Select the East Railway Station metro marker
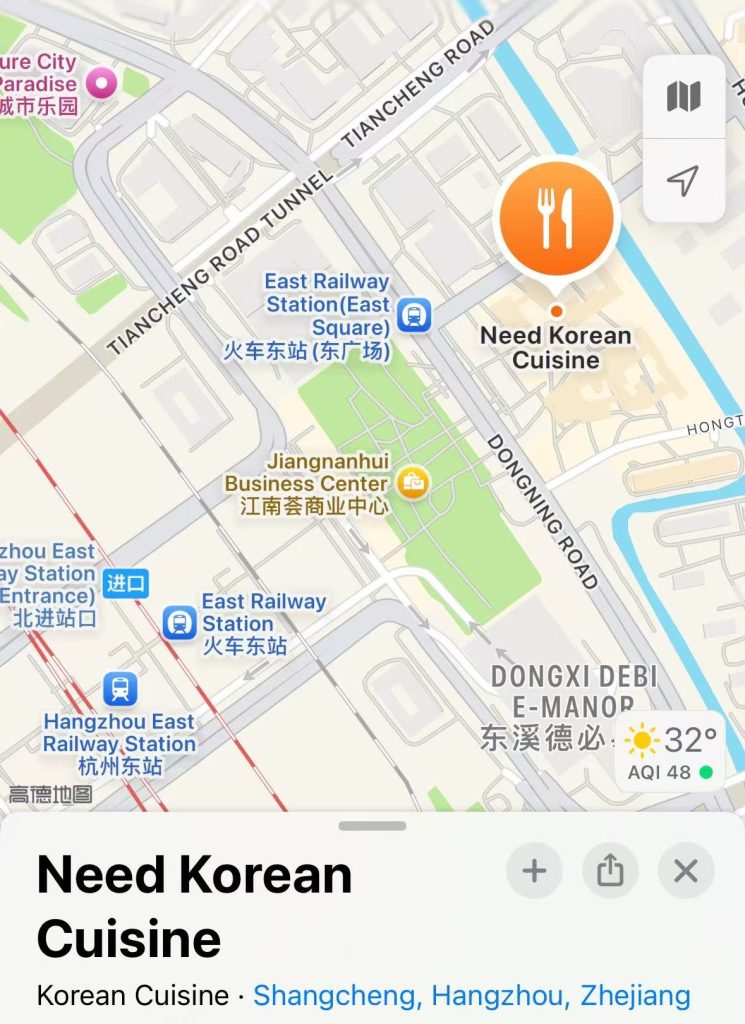Screen dimensions: 745x1024 click(180, 622)
